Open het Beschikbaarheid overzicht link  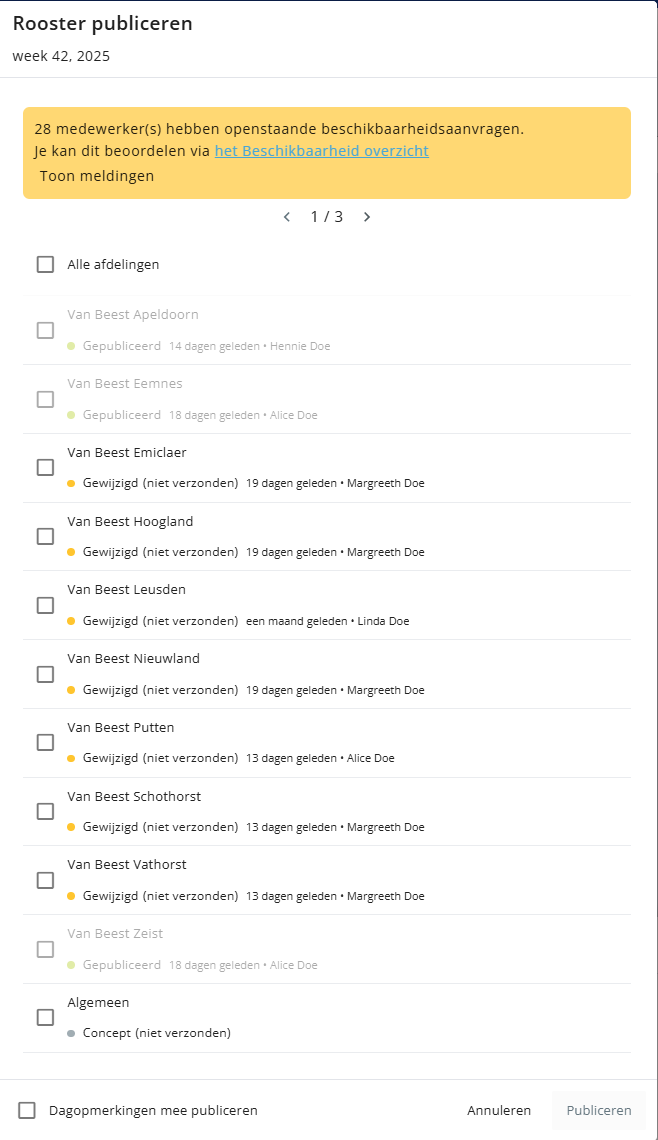(x=321, y=151)
